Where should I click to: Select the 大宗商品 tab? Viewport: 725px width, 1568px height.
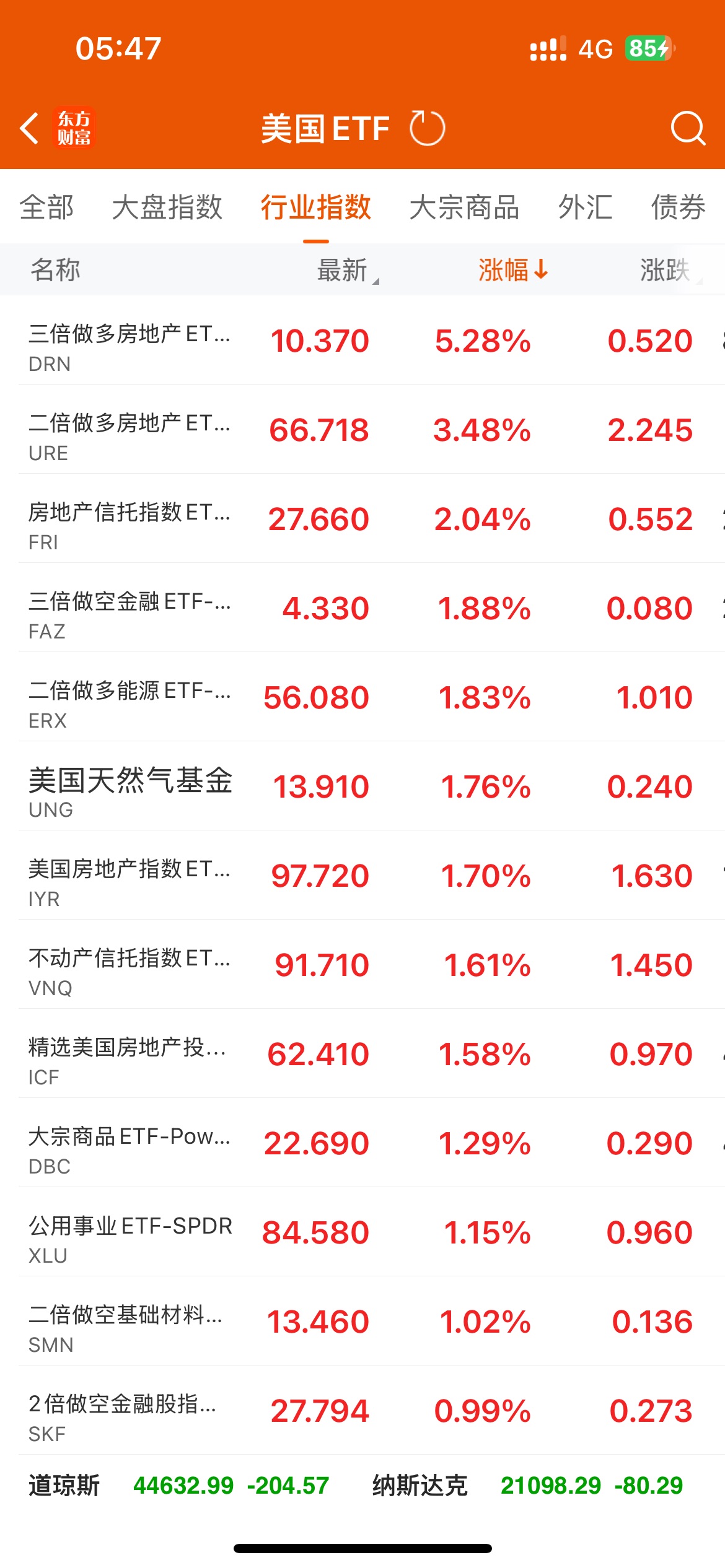[x=464, y=207]
